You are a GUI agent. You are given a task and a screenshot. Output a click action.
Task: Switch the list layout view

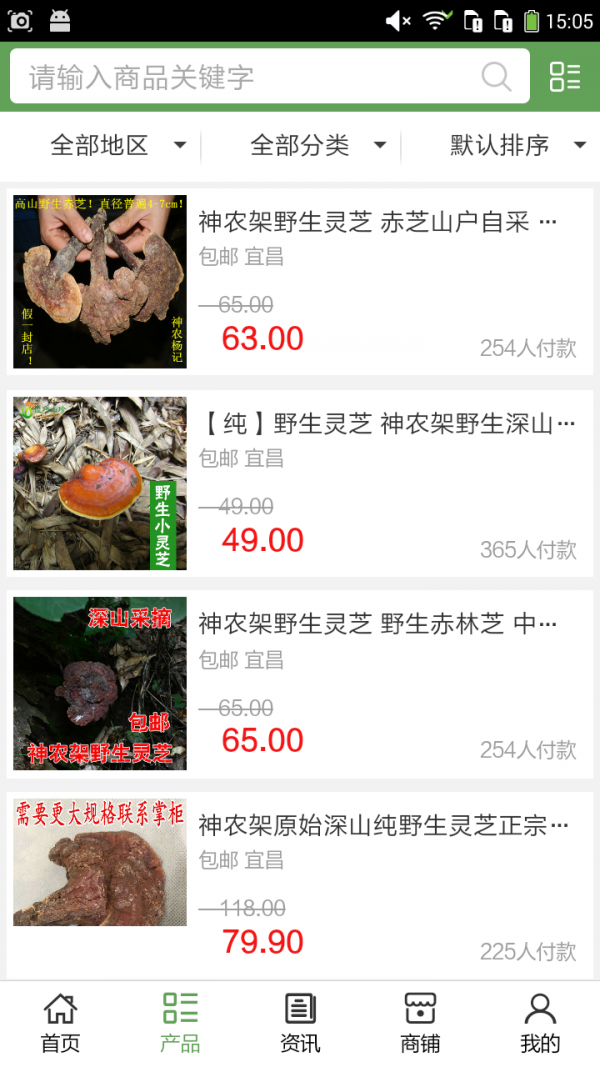[565, 77]
